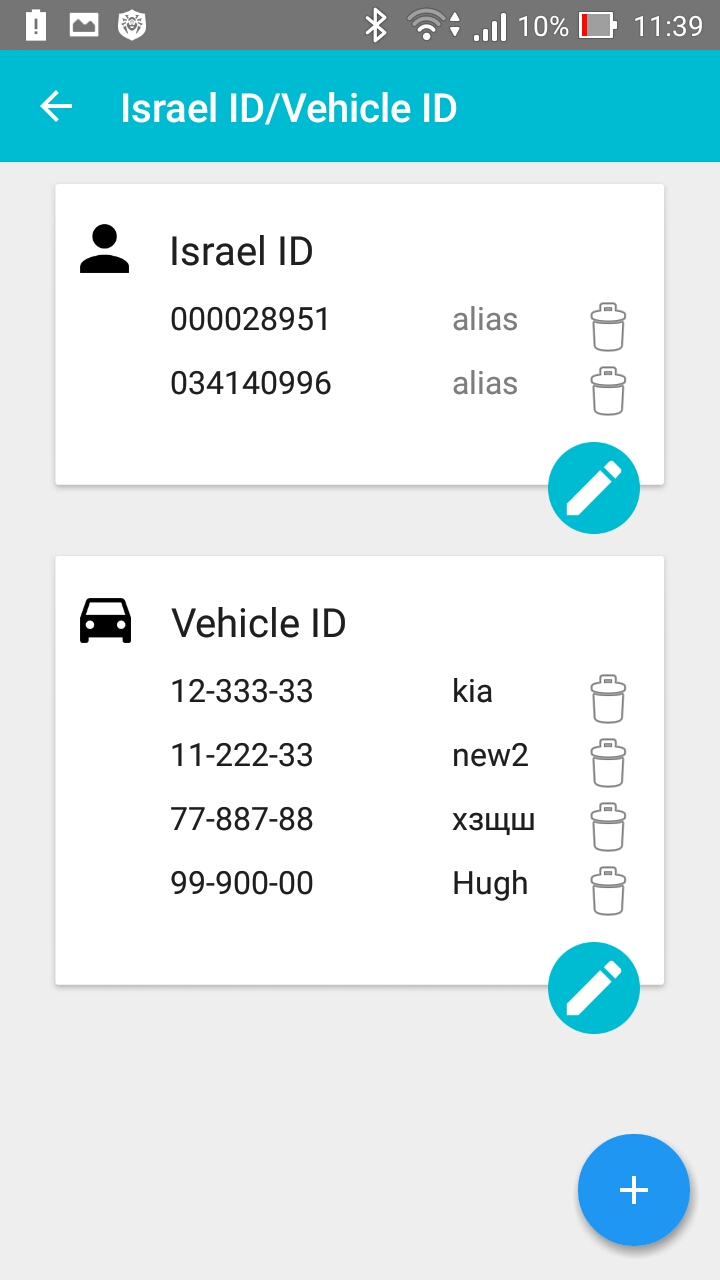
Task: Remove vehicle 11-222-33 new2
Action: click(608, 763)
